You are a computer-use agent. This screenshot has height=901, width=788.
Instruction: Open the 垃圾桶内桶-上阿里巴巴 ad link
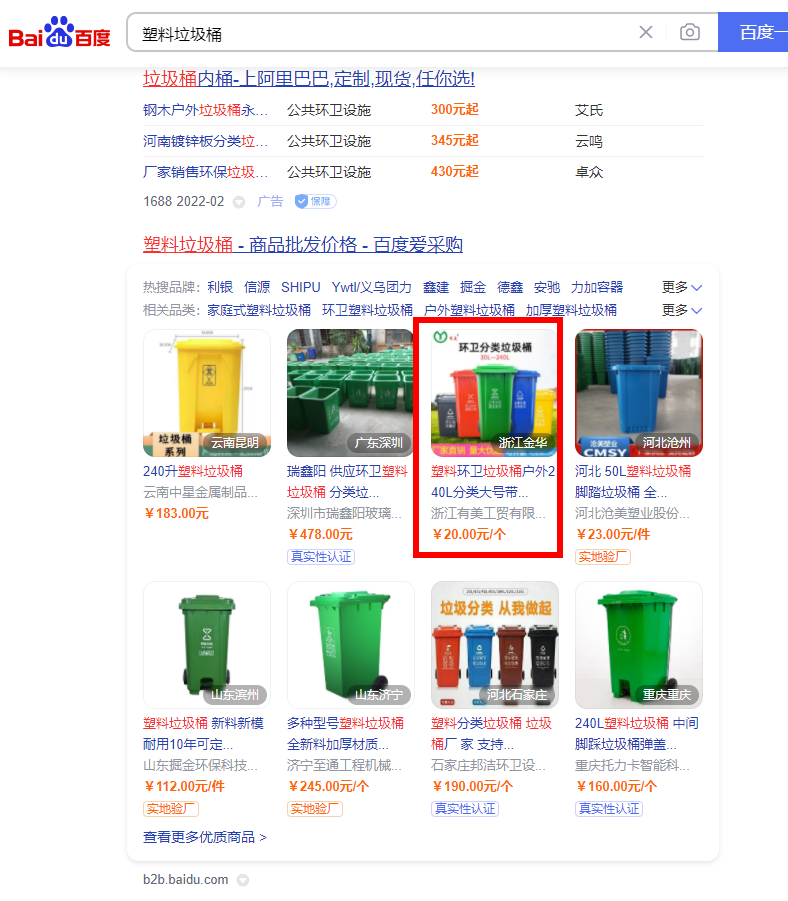308,78
